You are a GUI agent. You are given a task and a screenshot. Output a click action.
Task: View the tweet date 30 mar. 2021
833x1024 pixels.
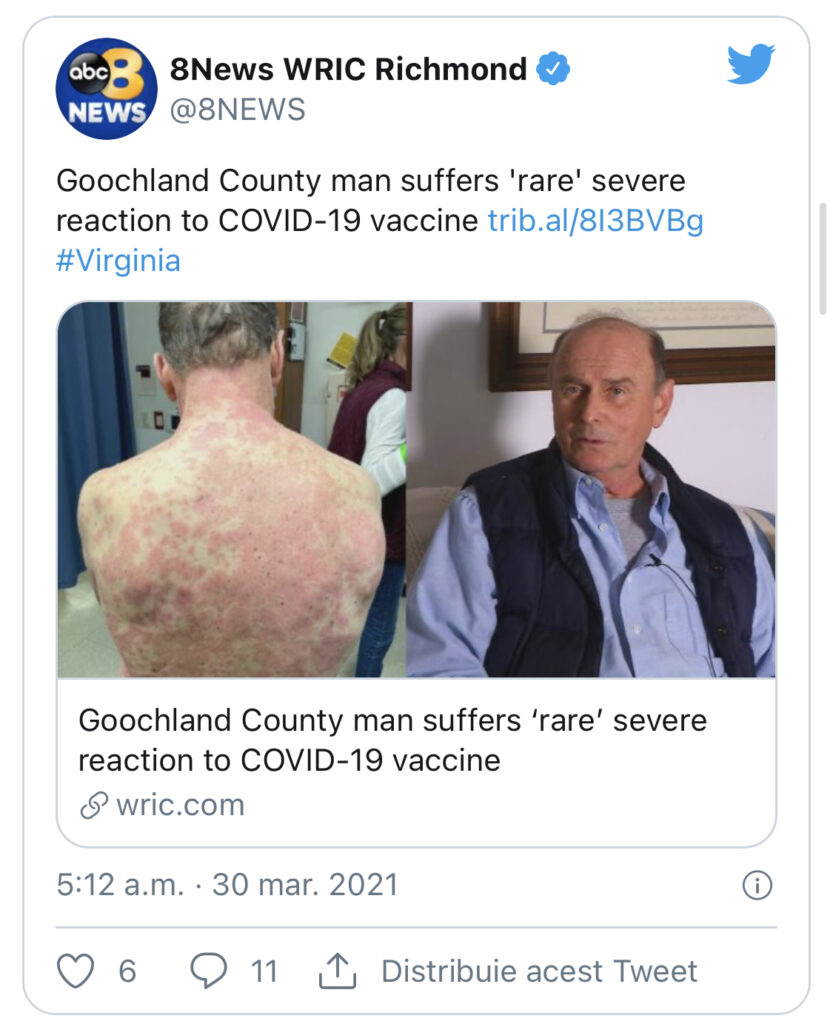pyautogui.click(x=304, y=885)
